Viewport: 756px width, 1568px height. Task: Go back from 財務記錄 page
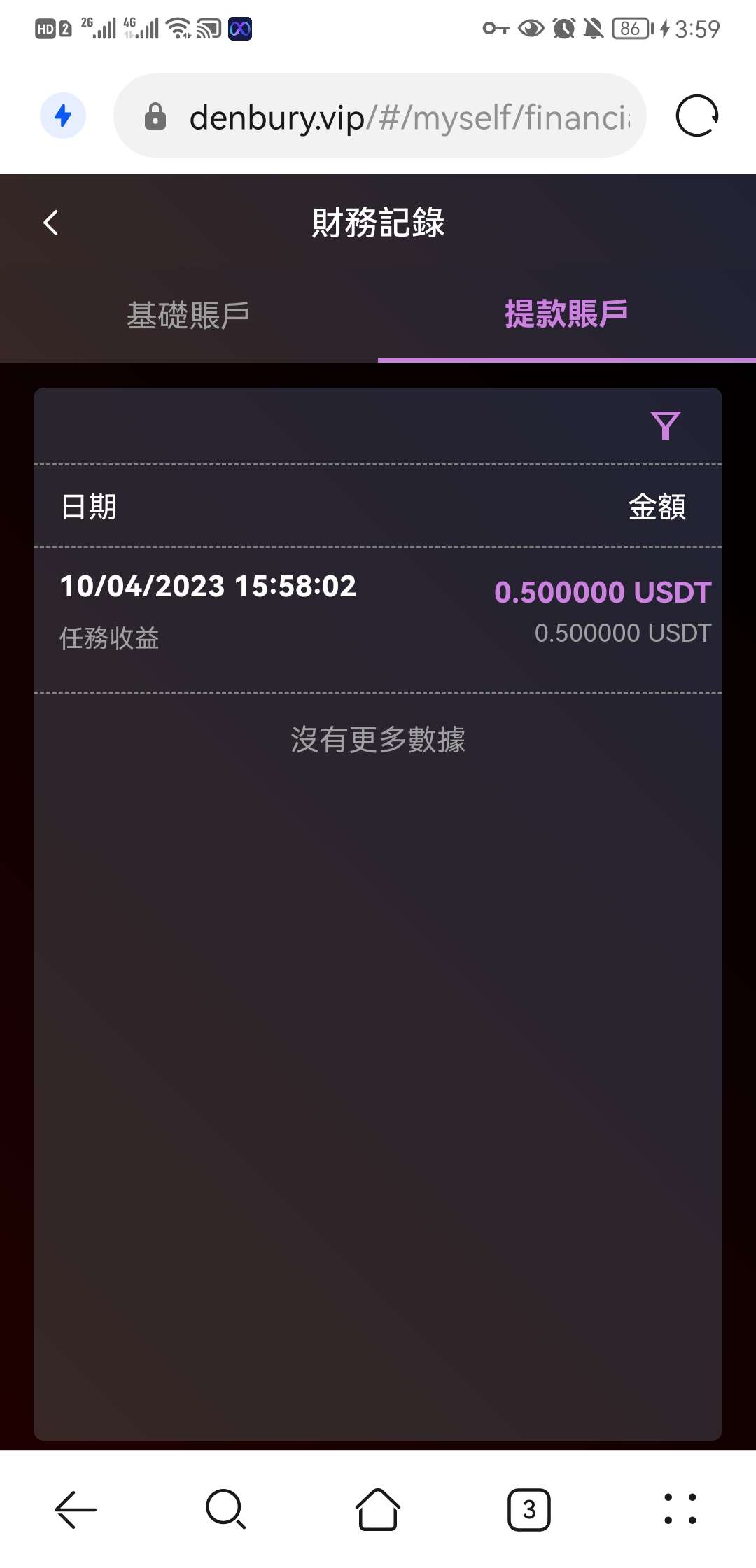[51, 223]
